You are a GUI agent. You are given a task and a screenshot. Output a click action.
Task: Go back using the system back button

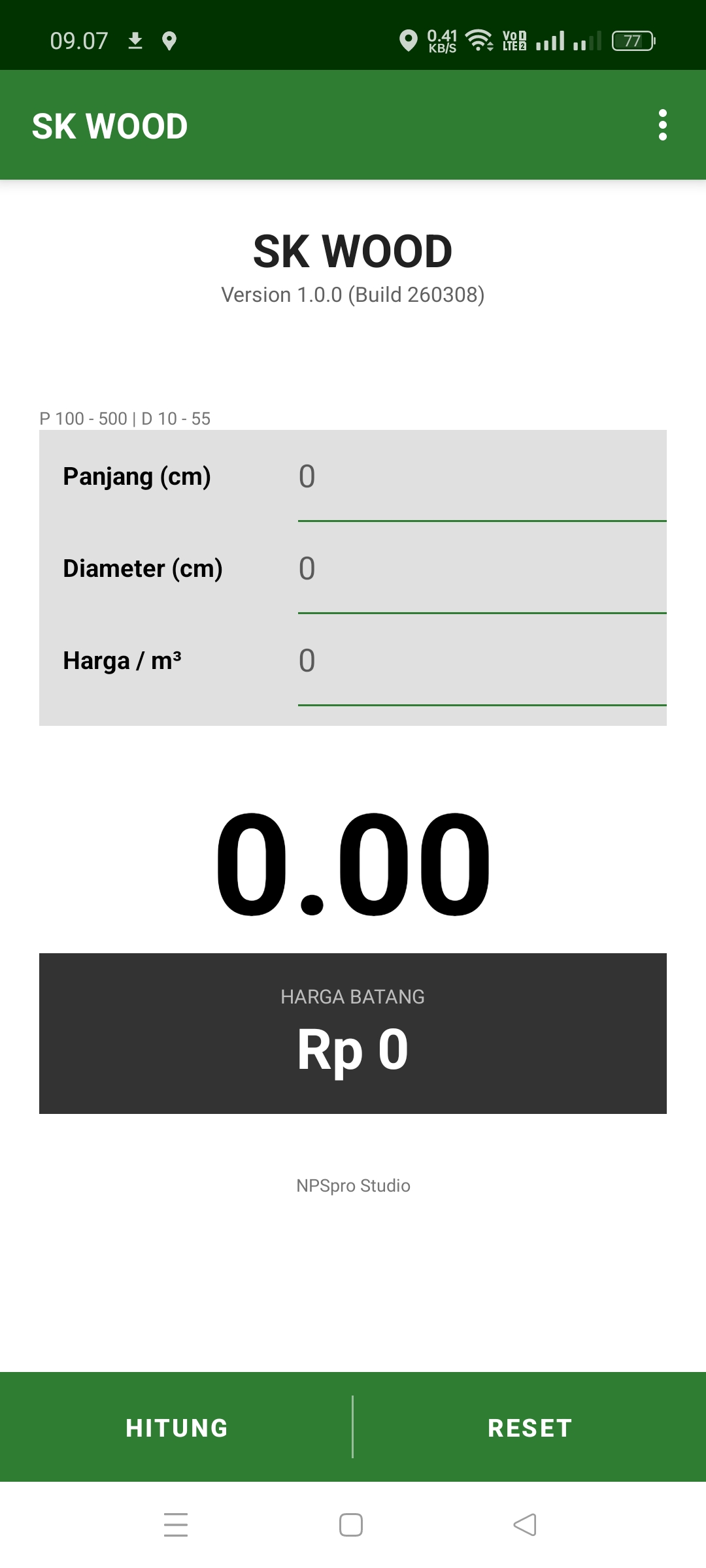(x=525, y=1525)
